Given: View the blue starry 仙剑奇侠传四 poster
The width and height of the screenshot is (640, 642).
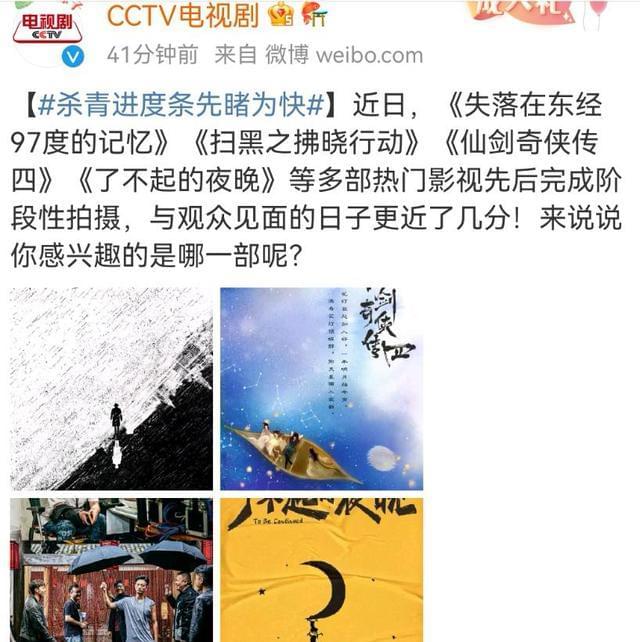Looking at the screenshot, I should [321, 388].
